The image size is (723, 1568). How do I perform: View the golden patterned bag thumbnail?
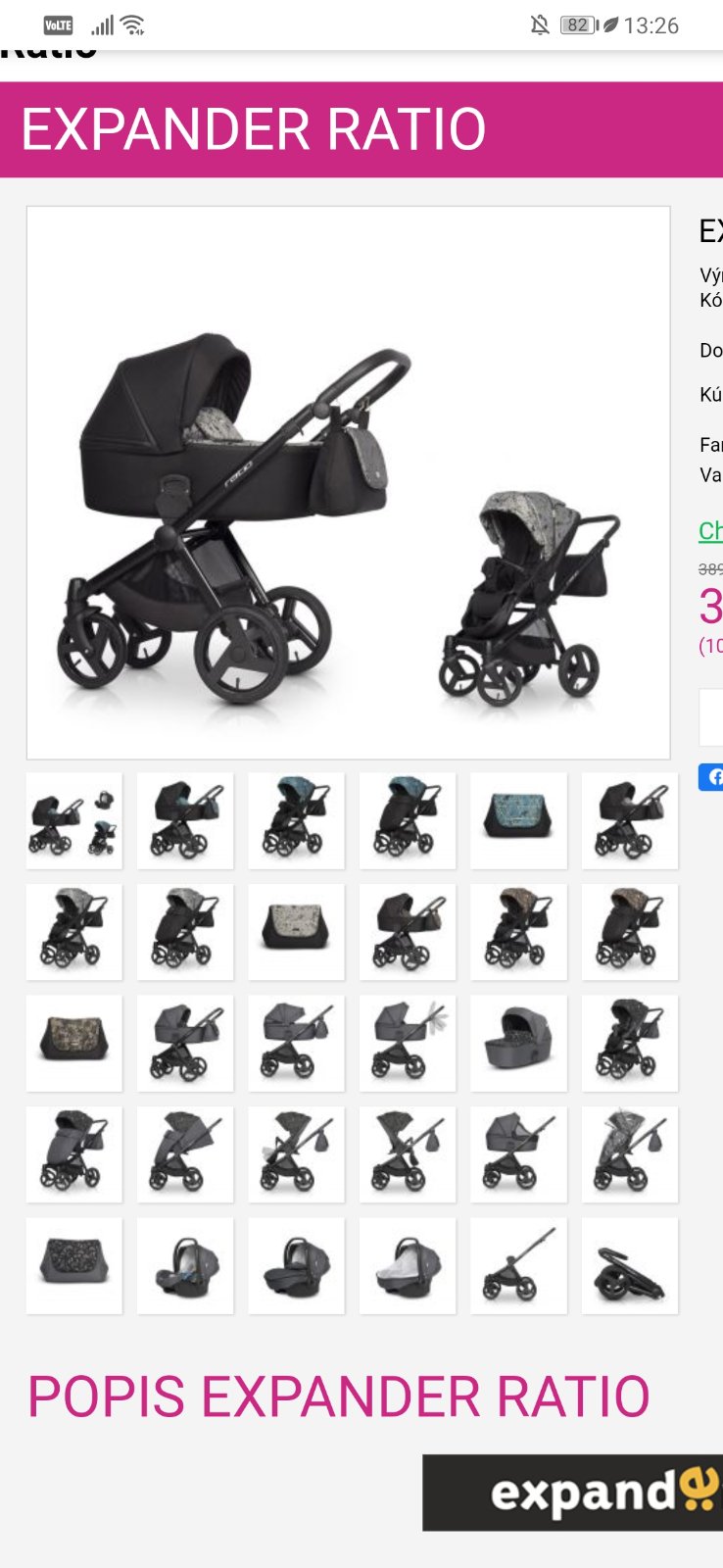pos(74,1043)
